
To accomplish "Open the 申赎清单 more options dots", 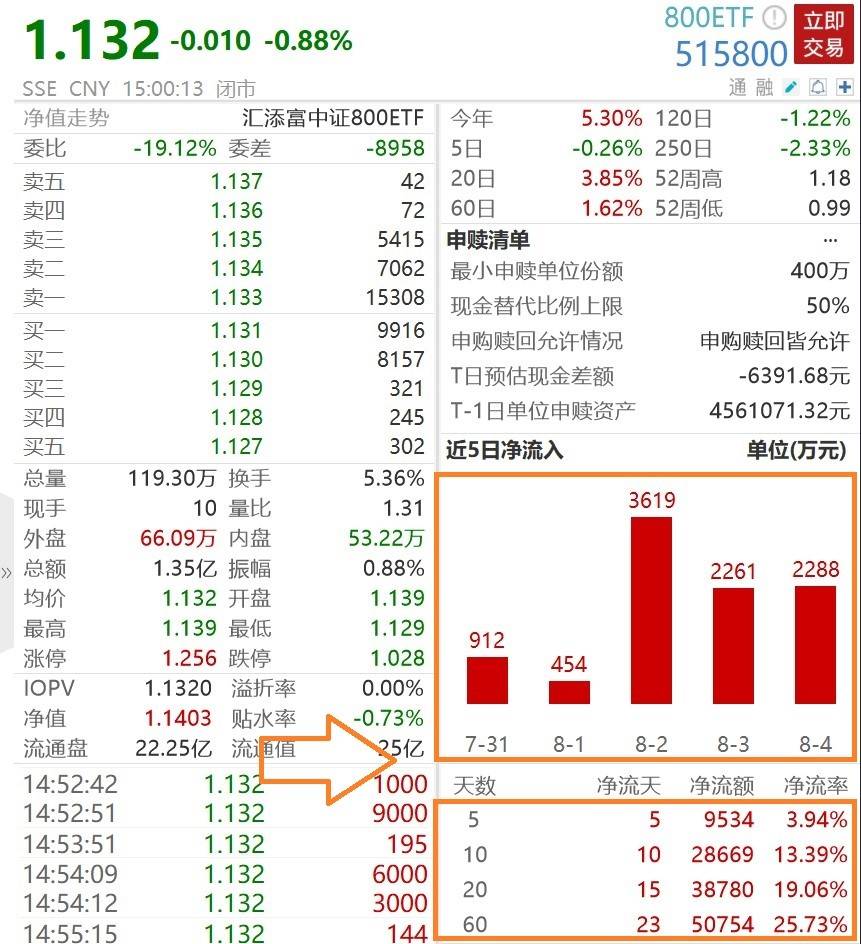I will (830, 241).
